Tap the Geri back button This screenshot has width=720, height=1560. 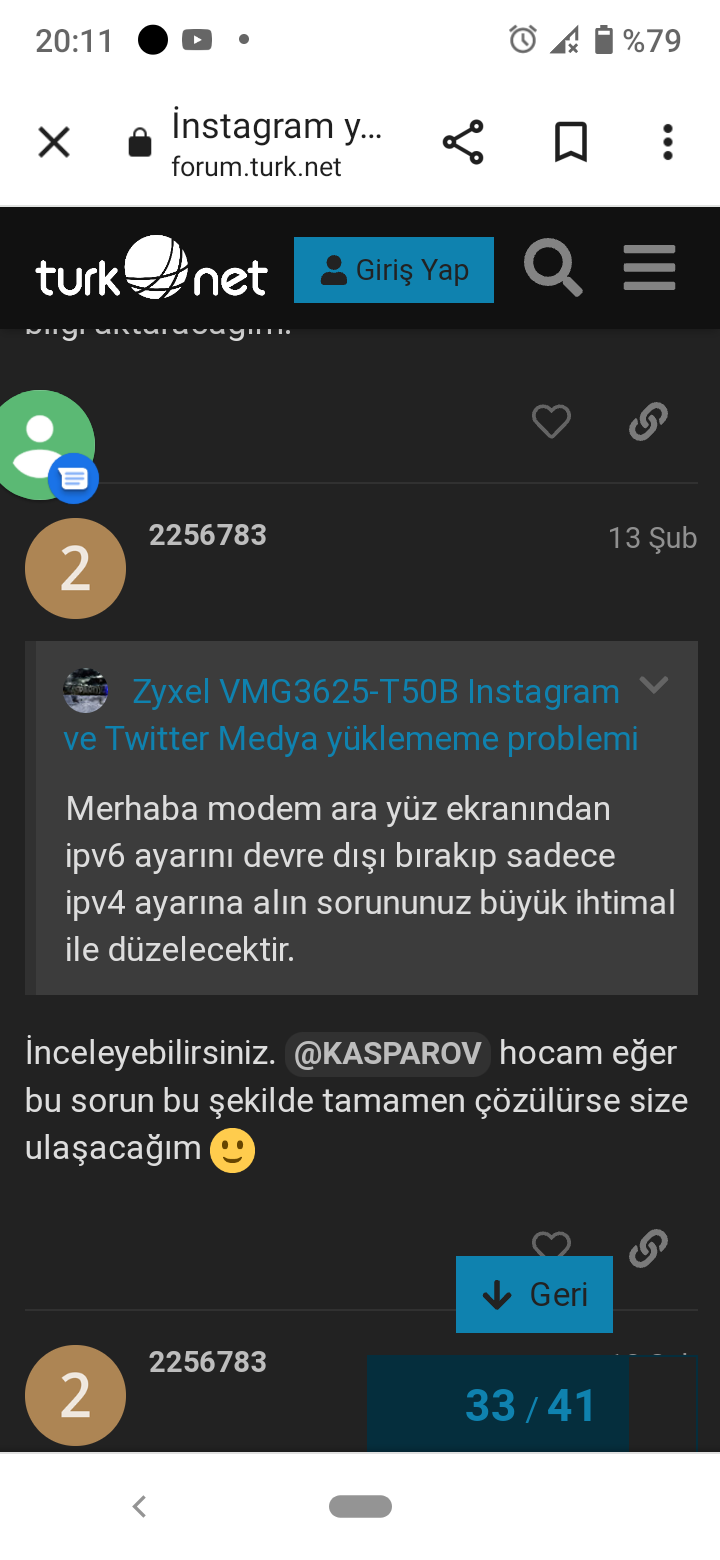[x=534, y=1294]
